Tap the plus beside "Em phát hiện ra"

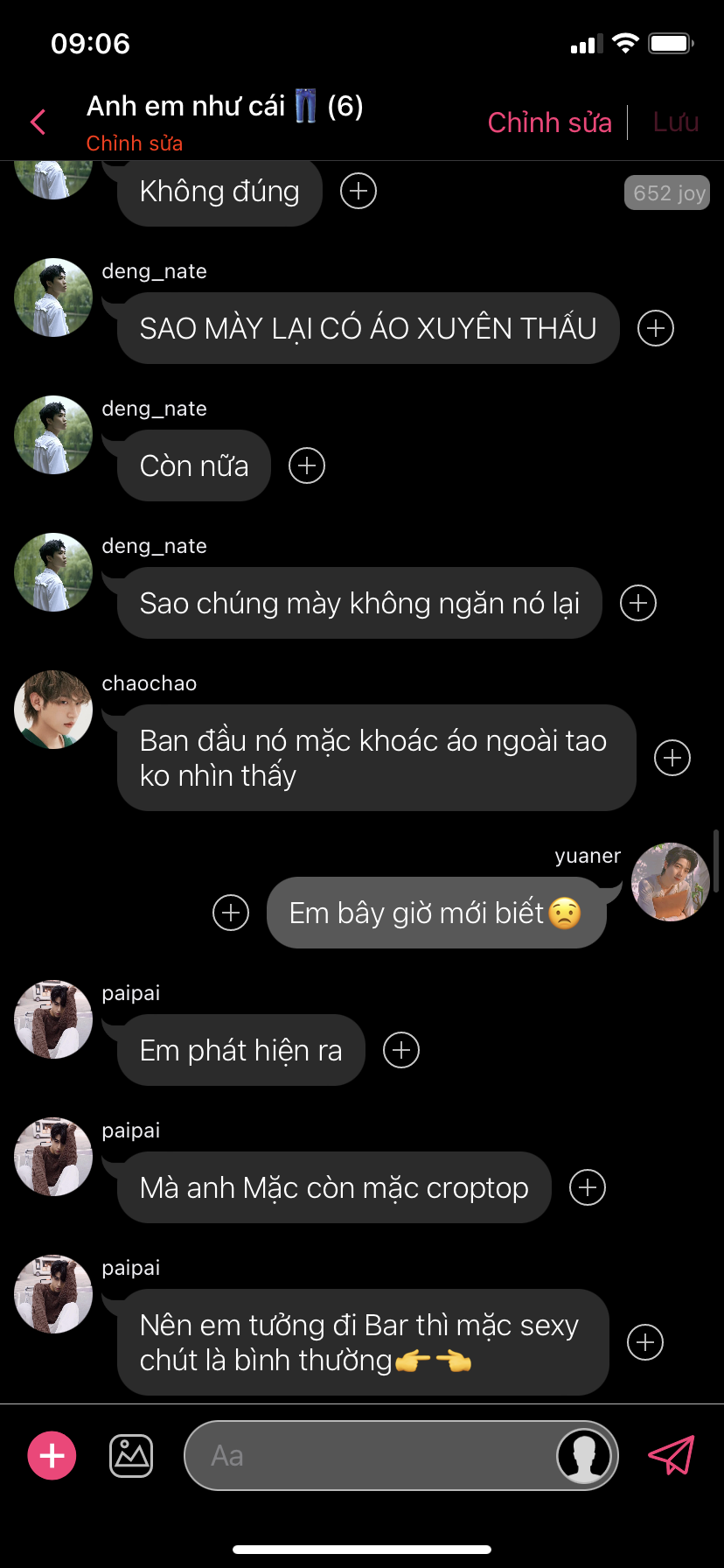point(401,1050)
